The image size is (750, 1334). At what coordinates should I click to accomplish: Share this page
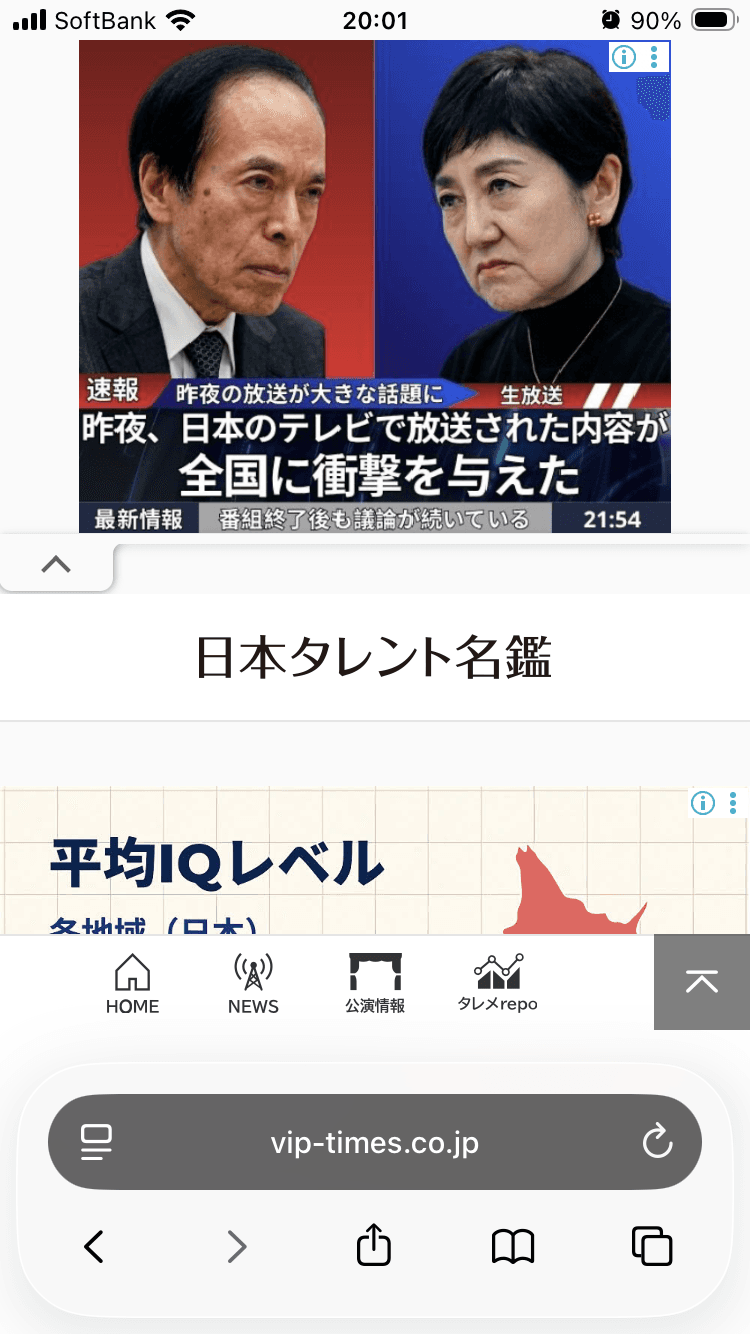pos(374,1245)
